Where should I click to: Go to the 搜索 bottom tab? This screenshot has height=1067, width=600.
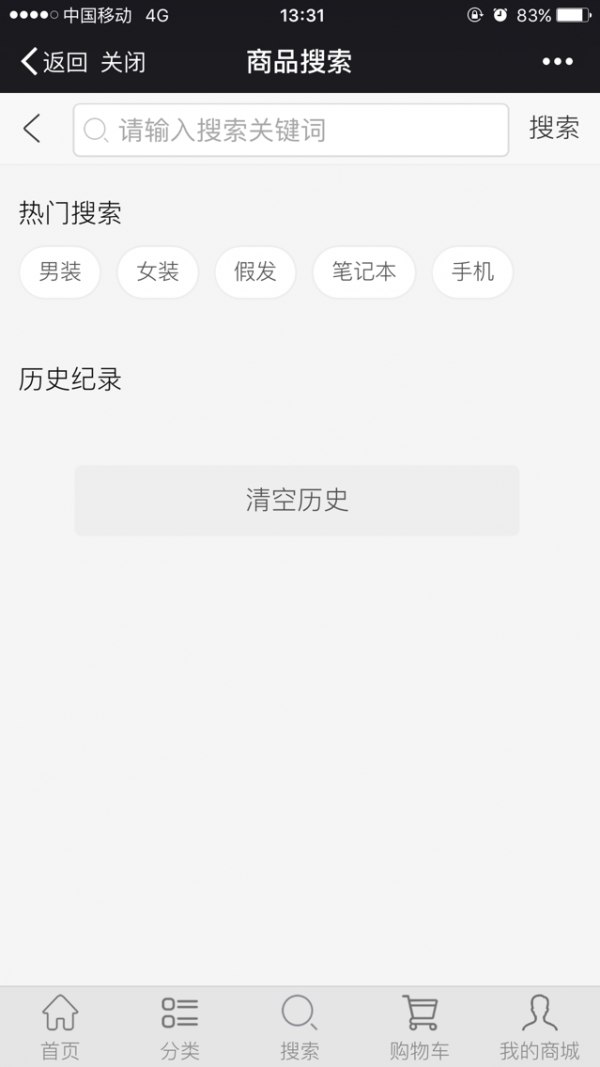(300, 1027)
